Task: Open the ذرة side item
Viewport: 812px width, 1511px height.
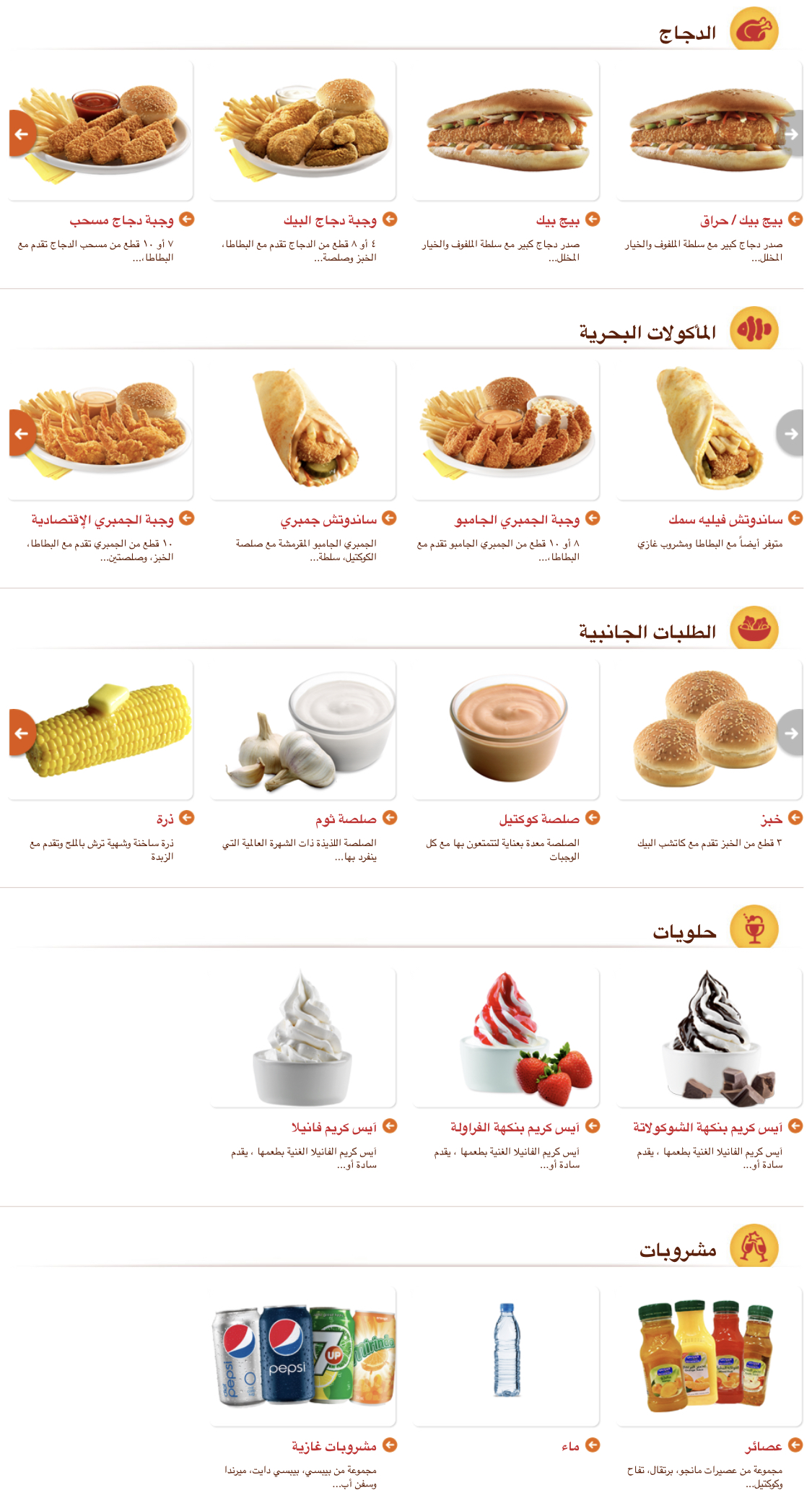Action: 165,819
